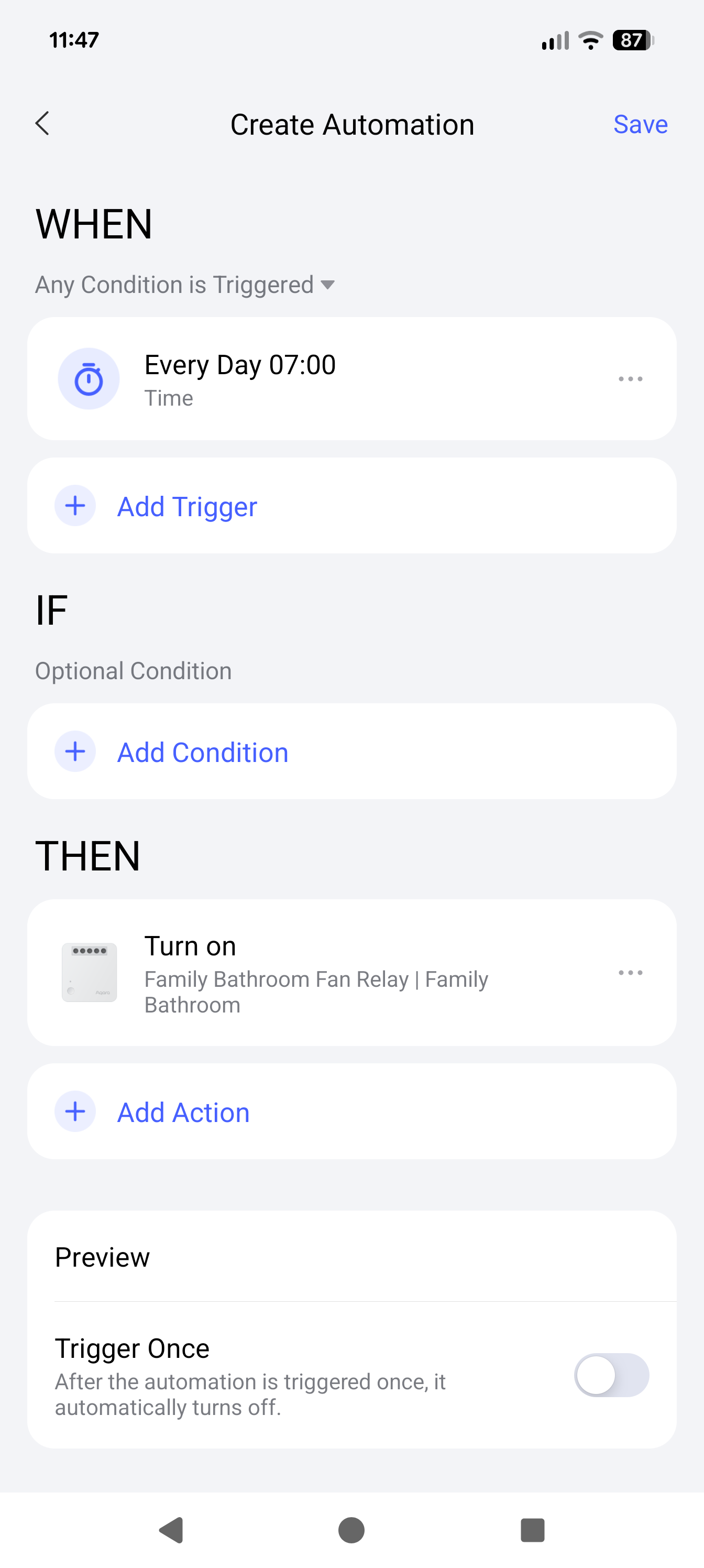The width and height of the screenshot is (704, 1568).
Task: Tap the system home button
Action: 351,1530
